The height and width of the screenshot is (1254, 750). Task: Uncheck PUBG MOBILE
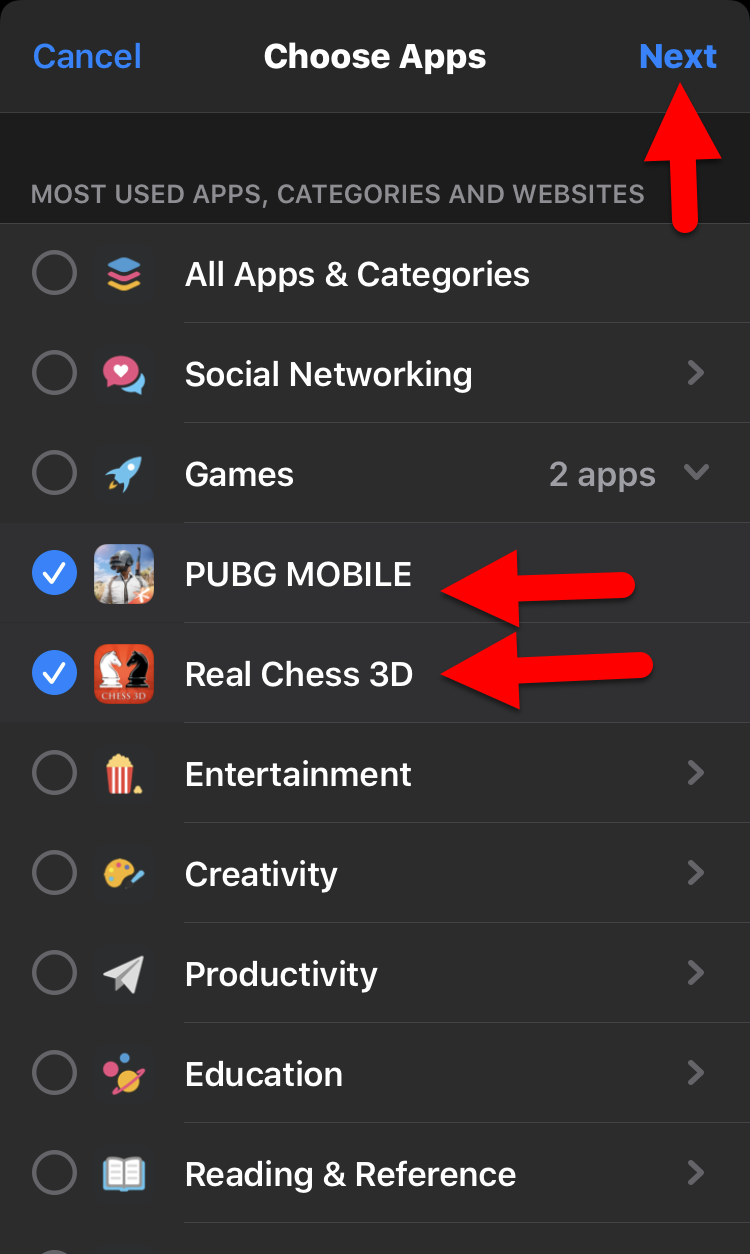[x=54, y=573]
